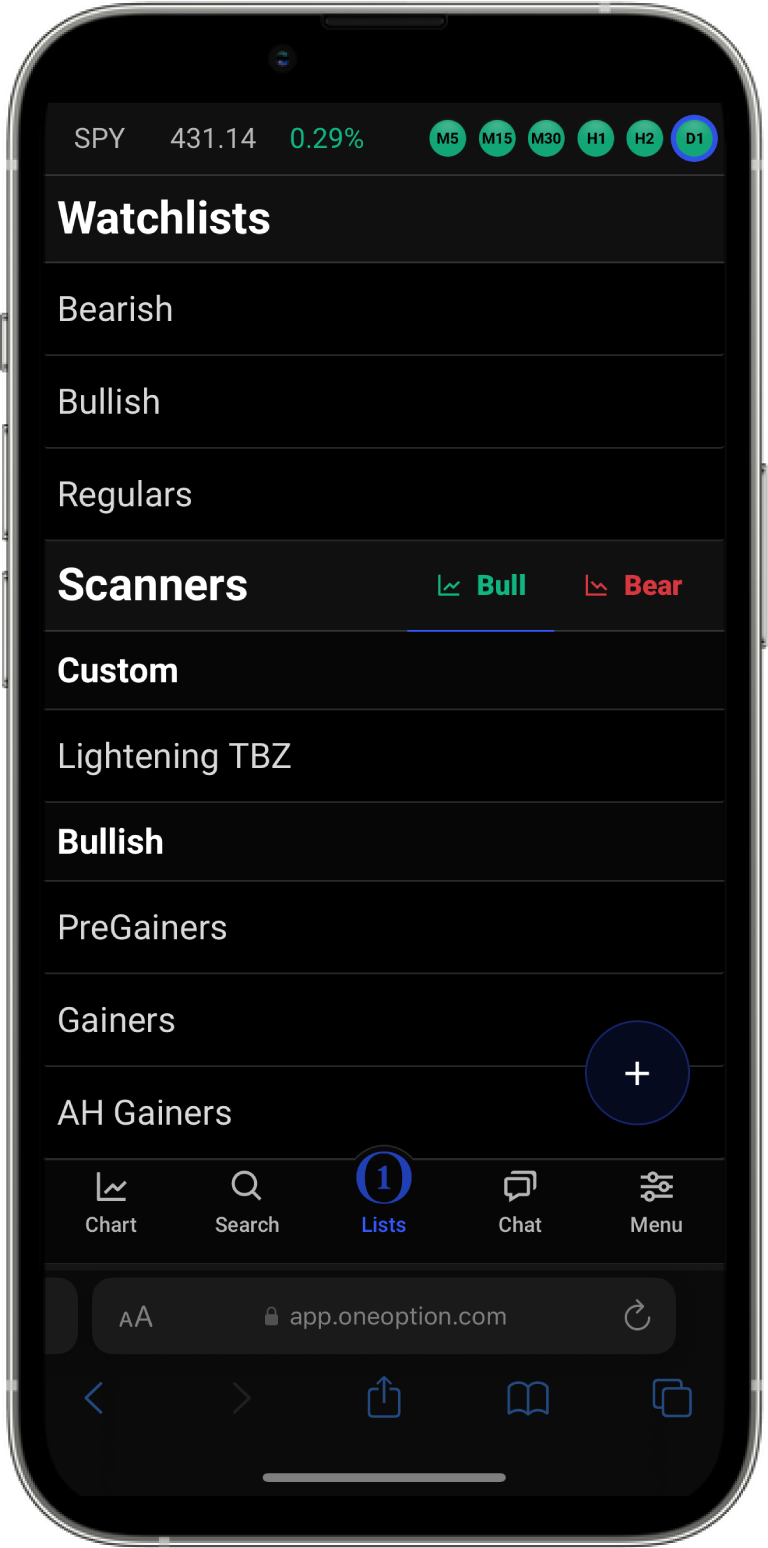Select the M30 timeframe indicator

pos(546,138)
